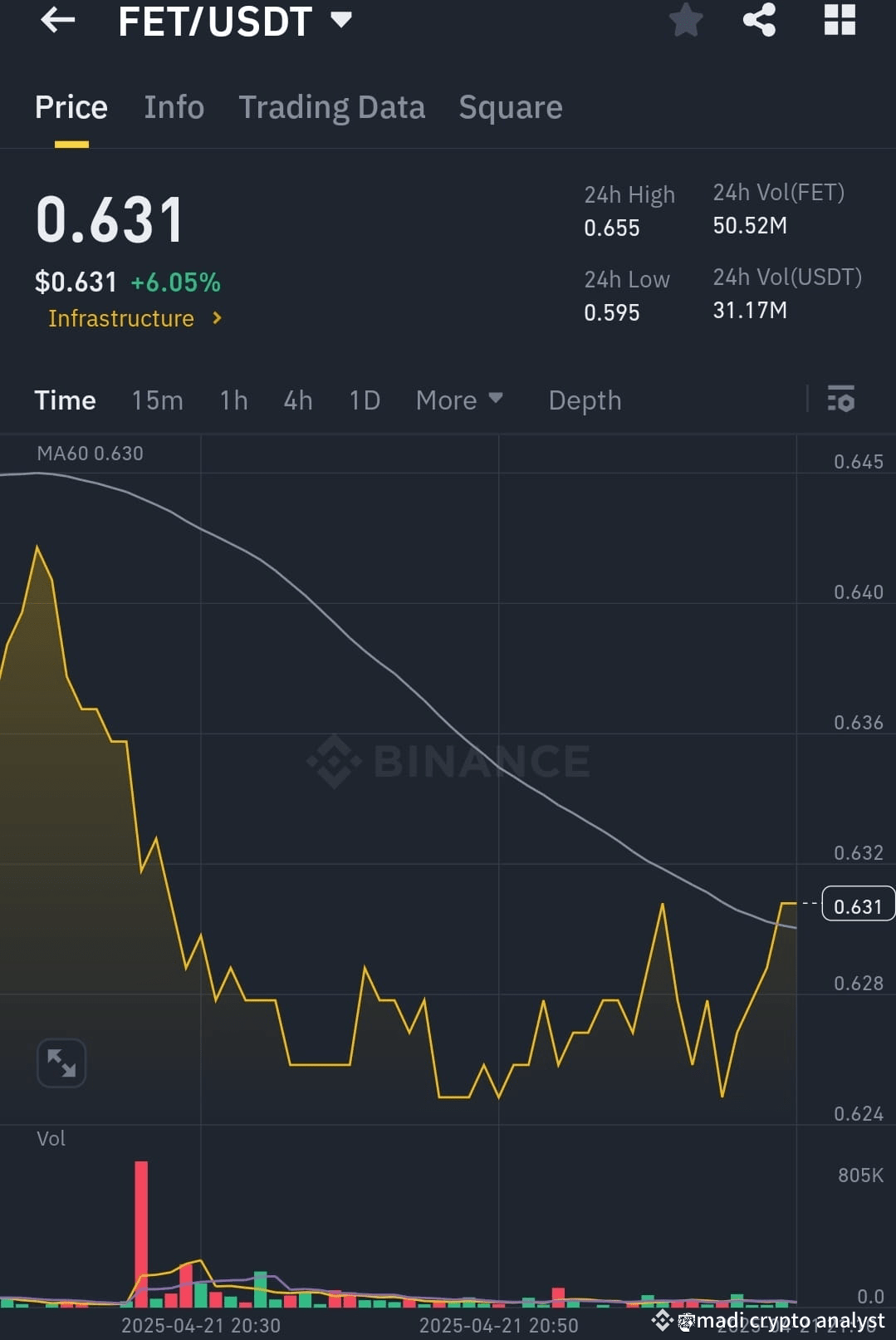Screen dimensions: 896x1340
Task: Go to the Square tab
Action: point(510,106)
